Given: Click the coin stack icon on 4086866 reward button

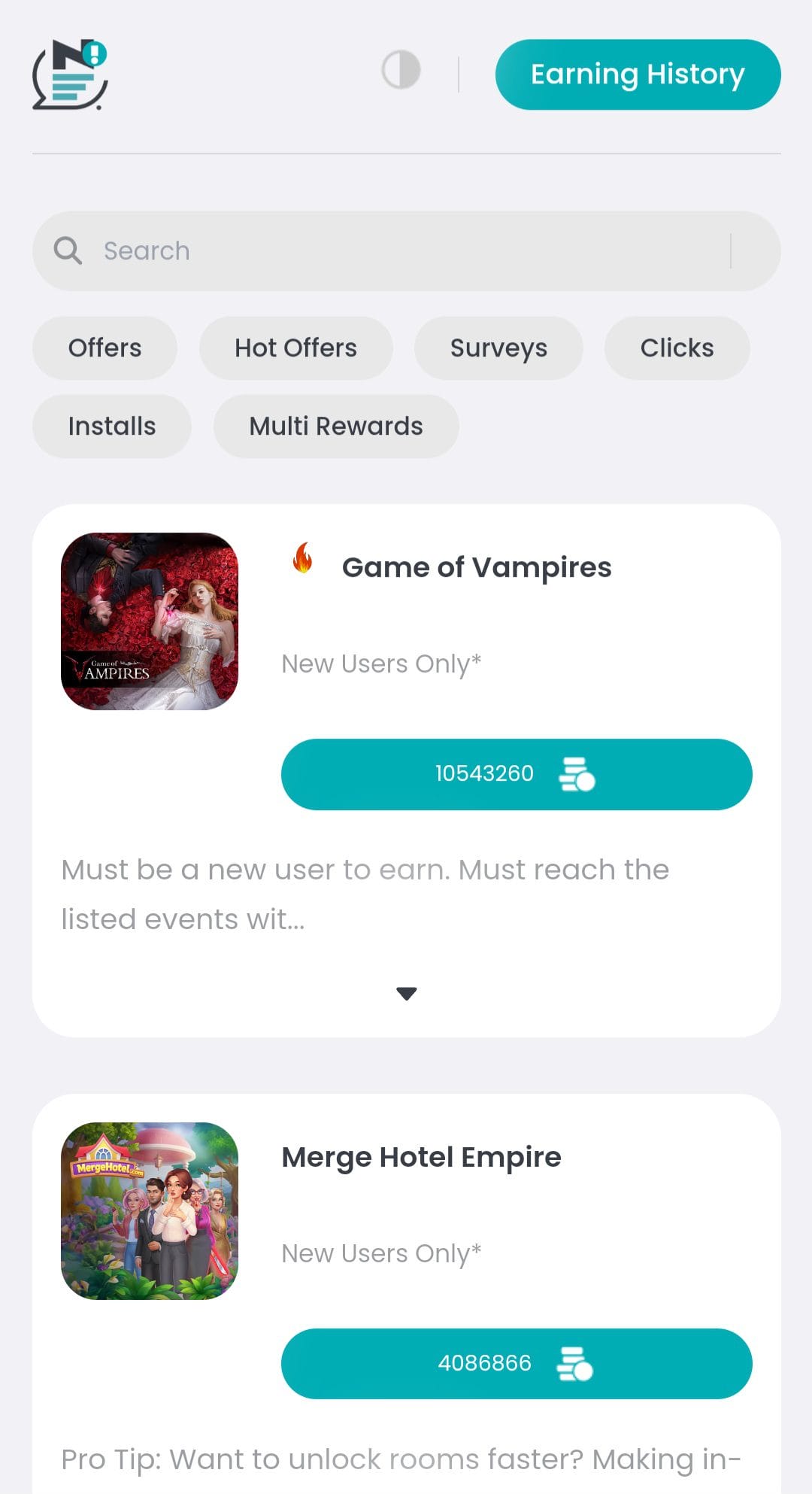Looking at the screenshot, I should [576, 1363].
